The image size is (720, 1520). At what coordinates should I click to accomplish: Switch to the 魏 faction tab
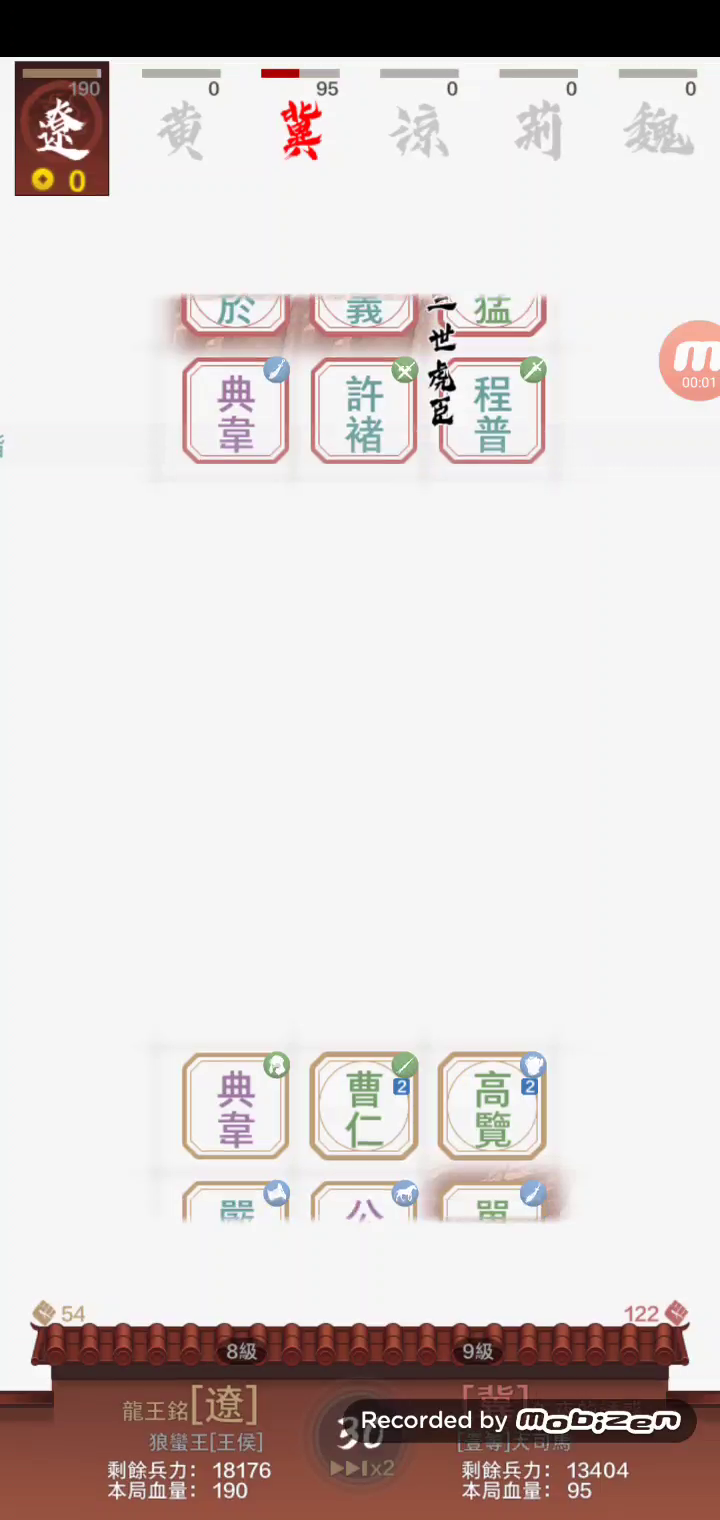pyautogui.click(x=658, y=131)
